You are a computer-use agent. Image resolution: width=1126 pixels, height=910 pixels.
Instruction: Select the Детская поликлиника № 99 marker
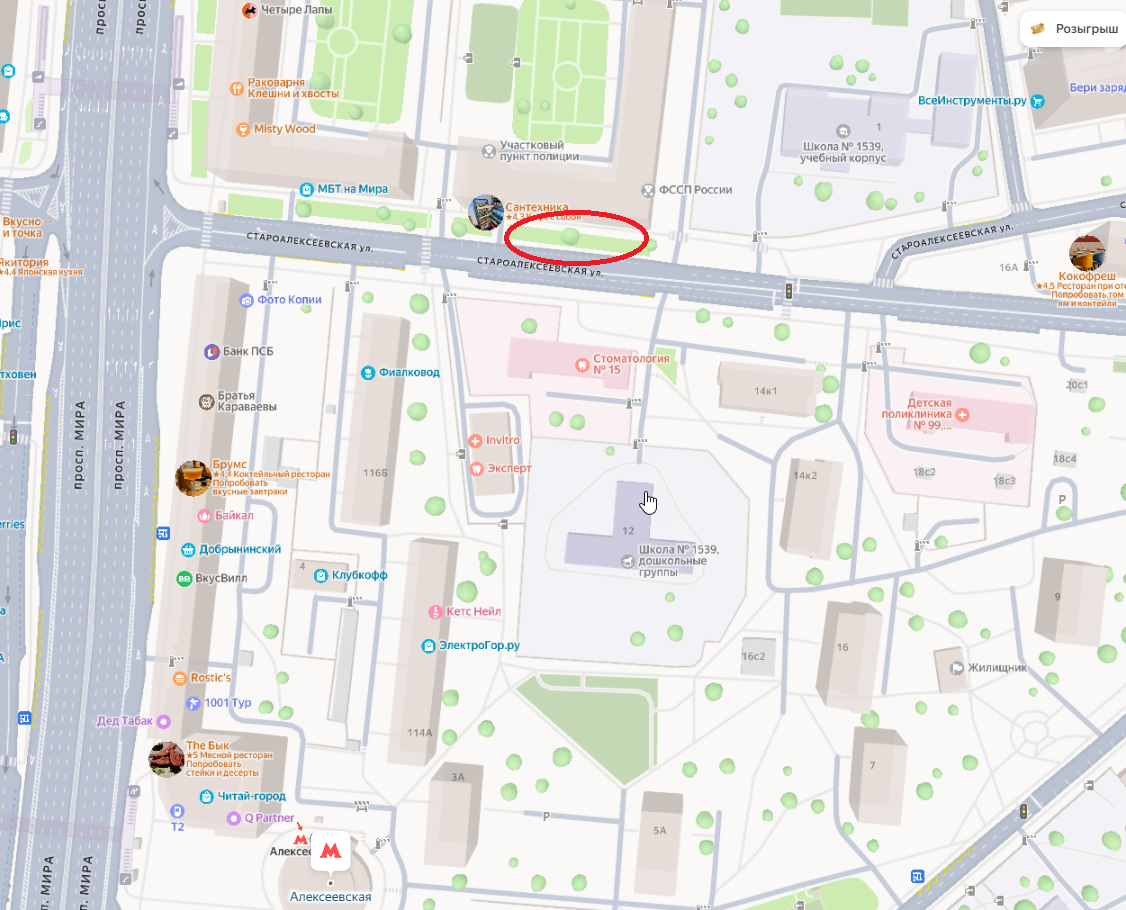pos(962,414)
